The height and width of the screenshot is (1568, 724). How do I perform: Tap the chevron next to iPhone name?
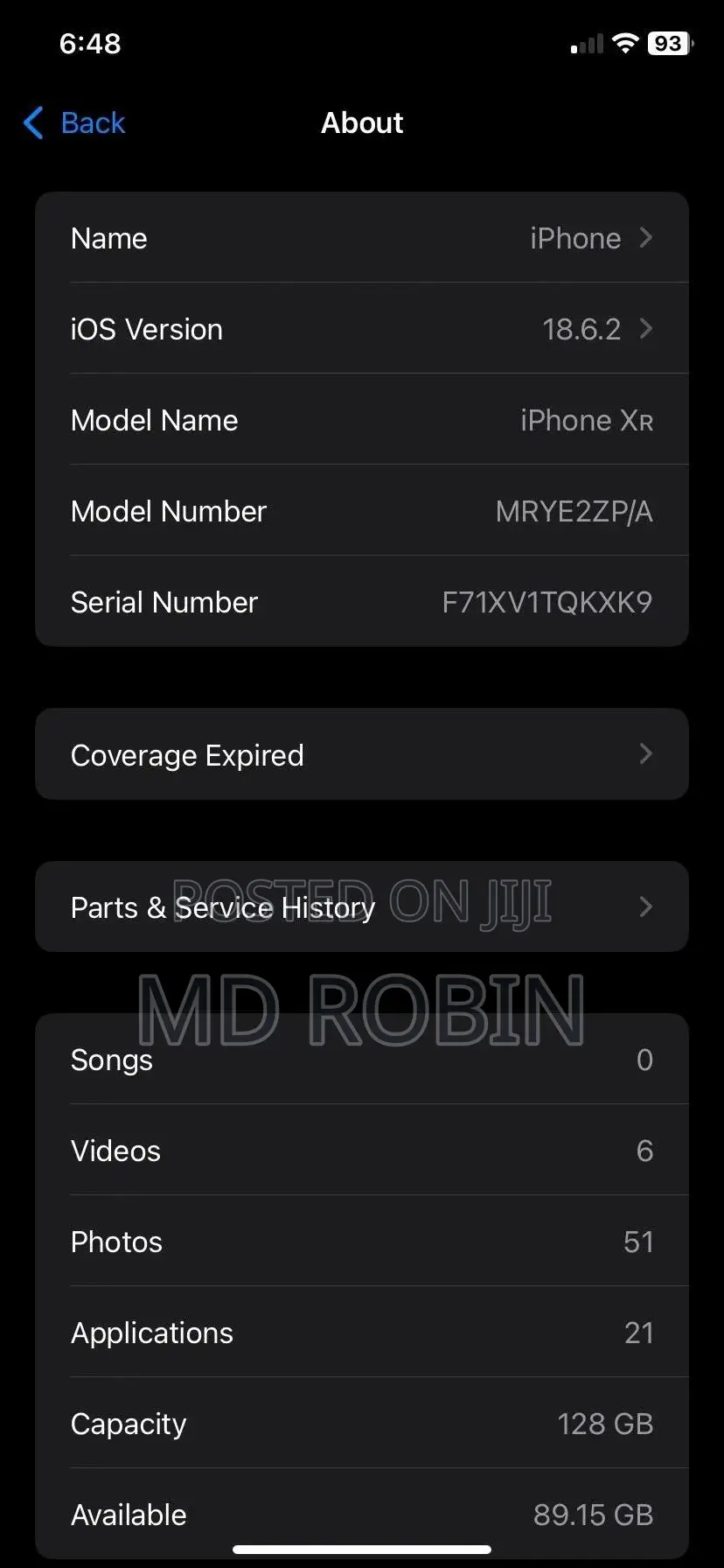[x=645, y=237]
